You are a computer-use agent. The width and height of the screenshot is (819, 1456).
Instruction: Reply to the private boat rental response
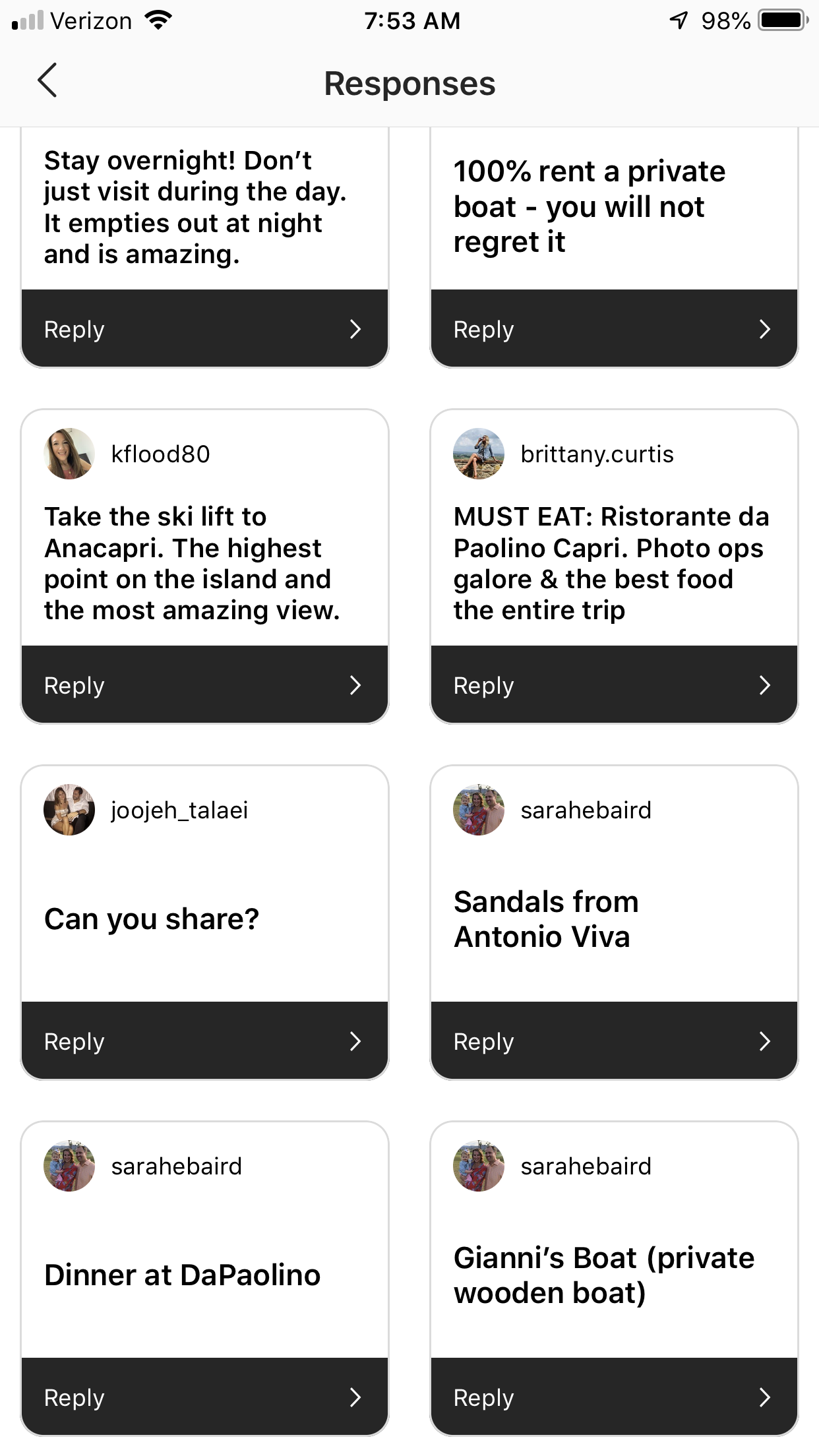tap(614, 328)
